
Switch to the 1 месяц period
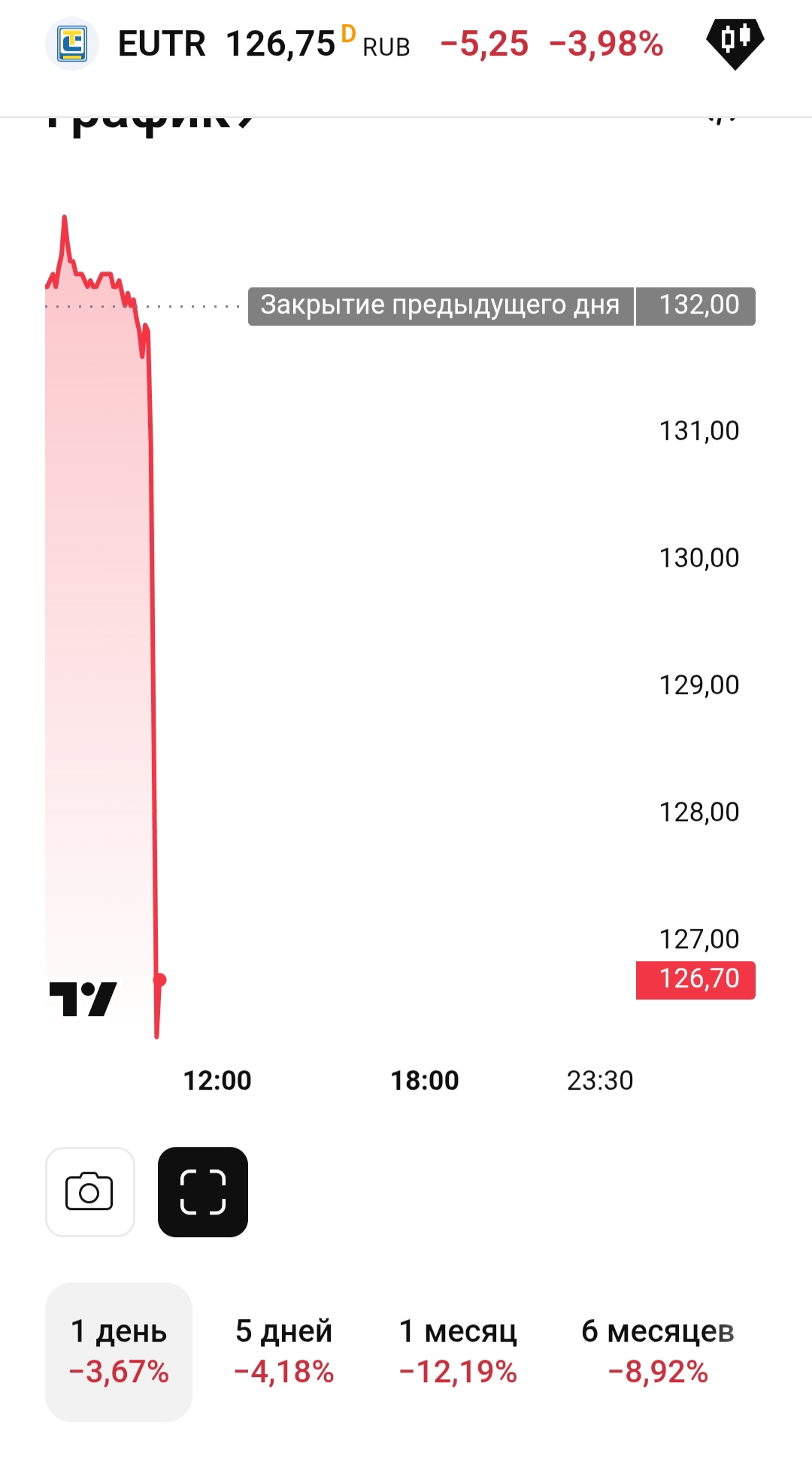pyautogui.click(x=458, y=1351)
